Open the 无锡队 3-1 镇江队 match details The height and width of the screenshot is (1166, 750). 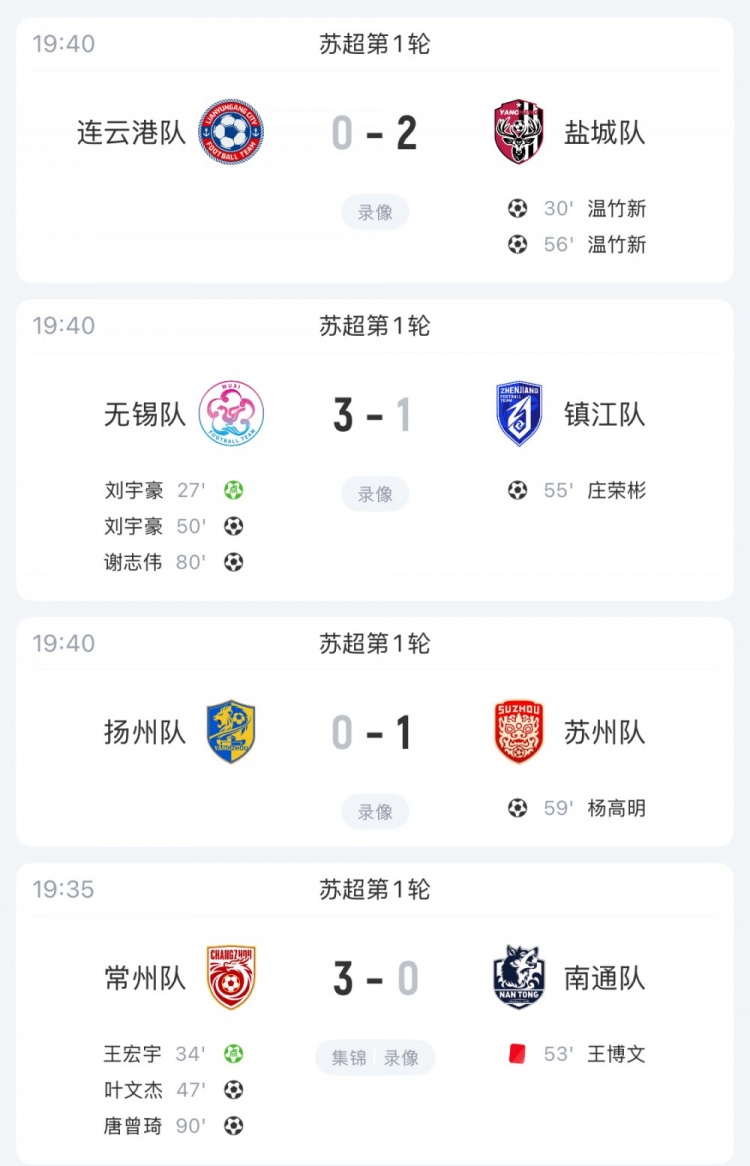pyautogui.click(x=374, y=415)
